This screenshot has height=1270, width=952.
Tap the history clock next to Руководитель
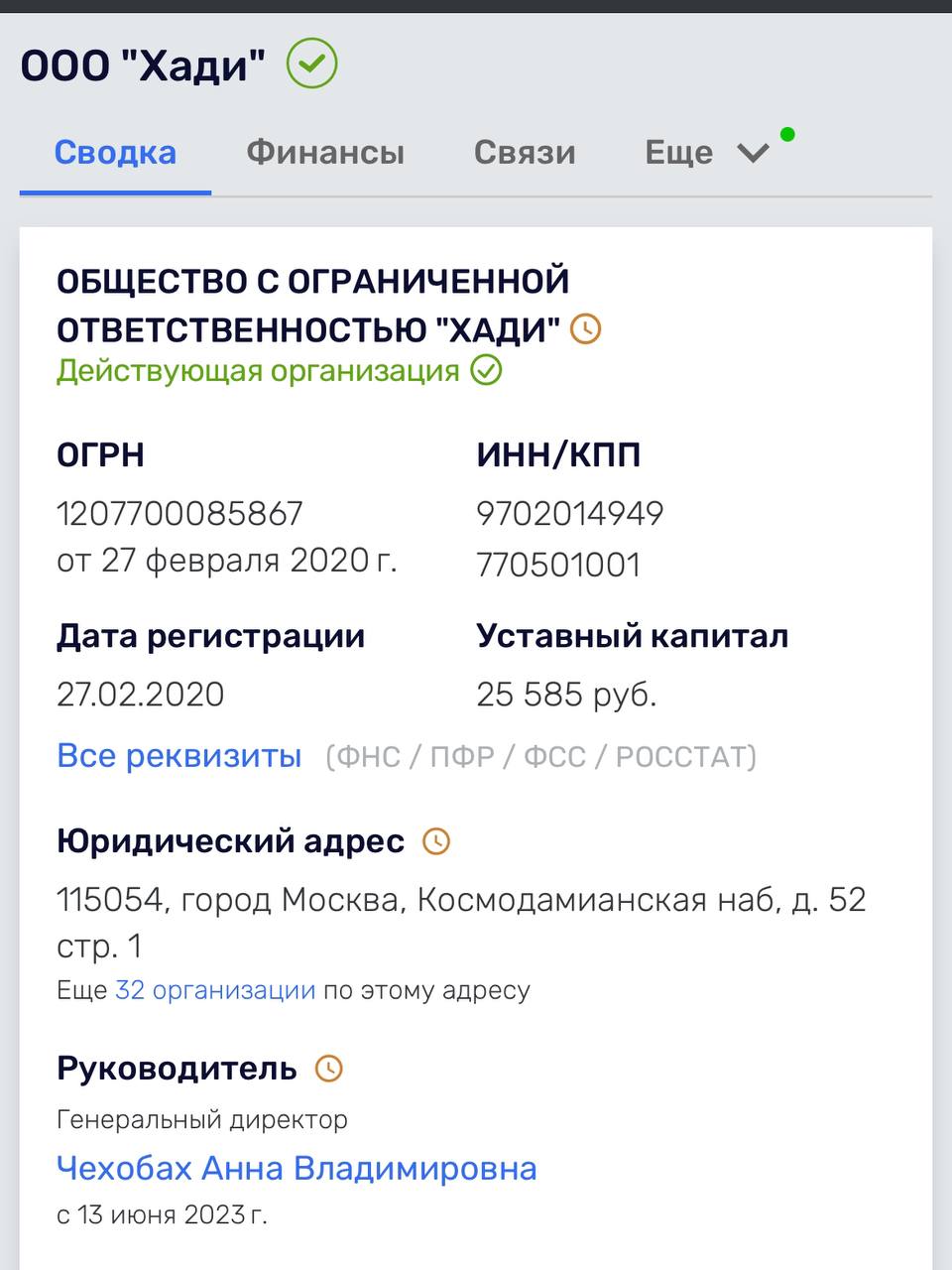328,1069
